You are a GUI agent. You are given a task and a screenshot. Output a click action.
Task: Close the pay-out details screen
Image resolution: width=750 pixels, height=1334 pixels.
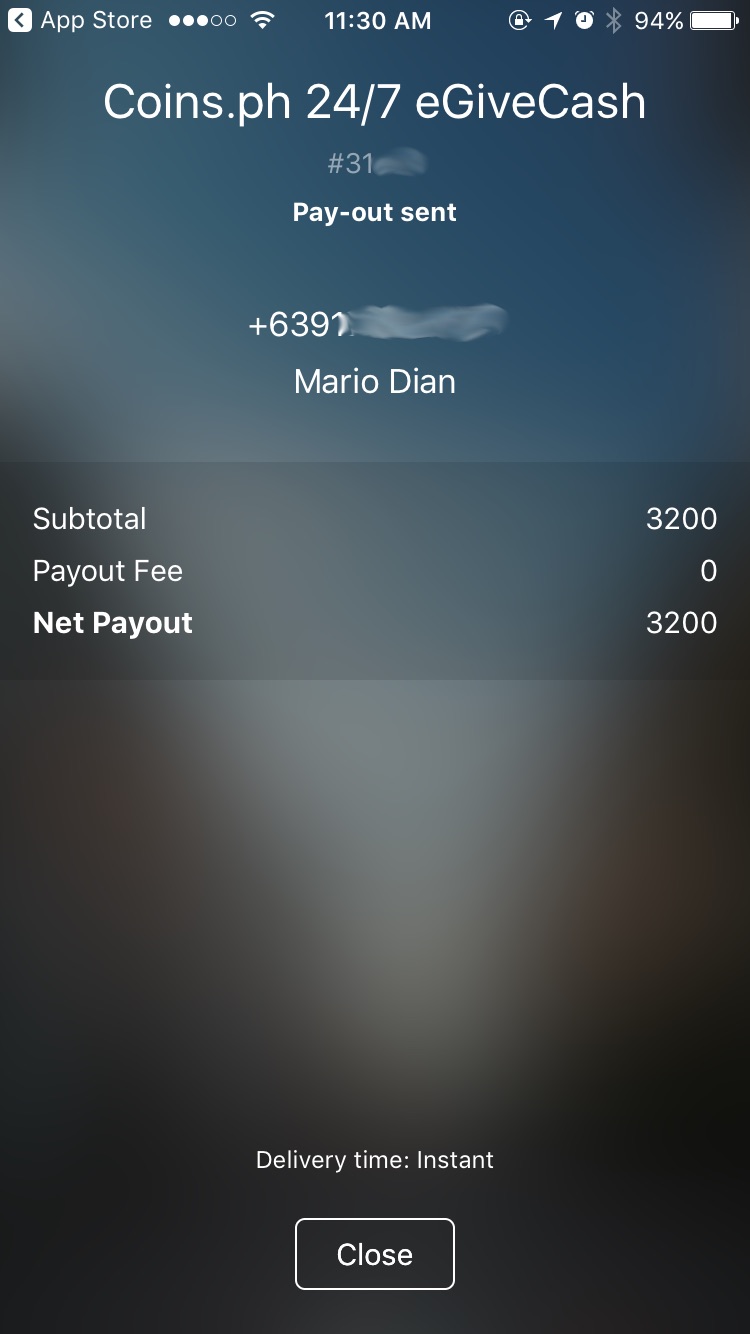(375, 1254)
